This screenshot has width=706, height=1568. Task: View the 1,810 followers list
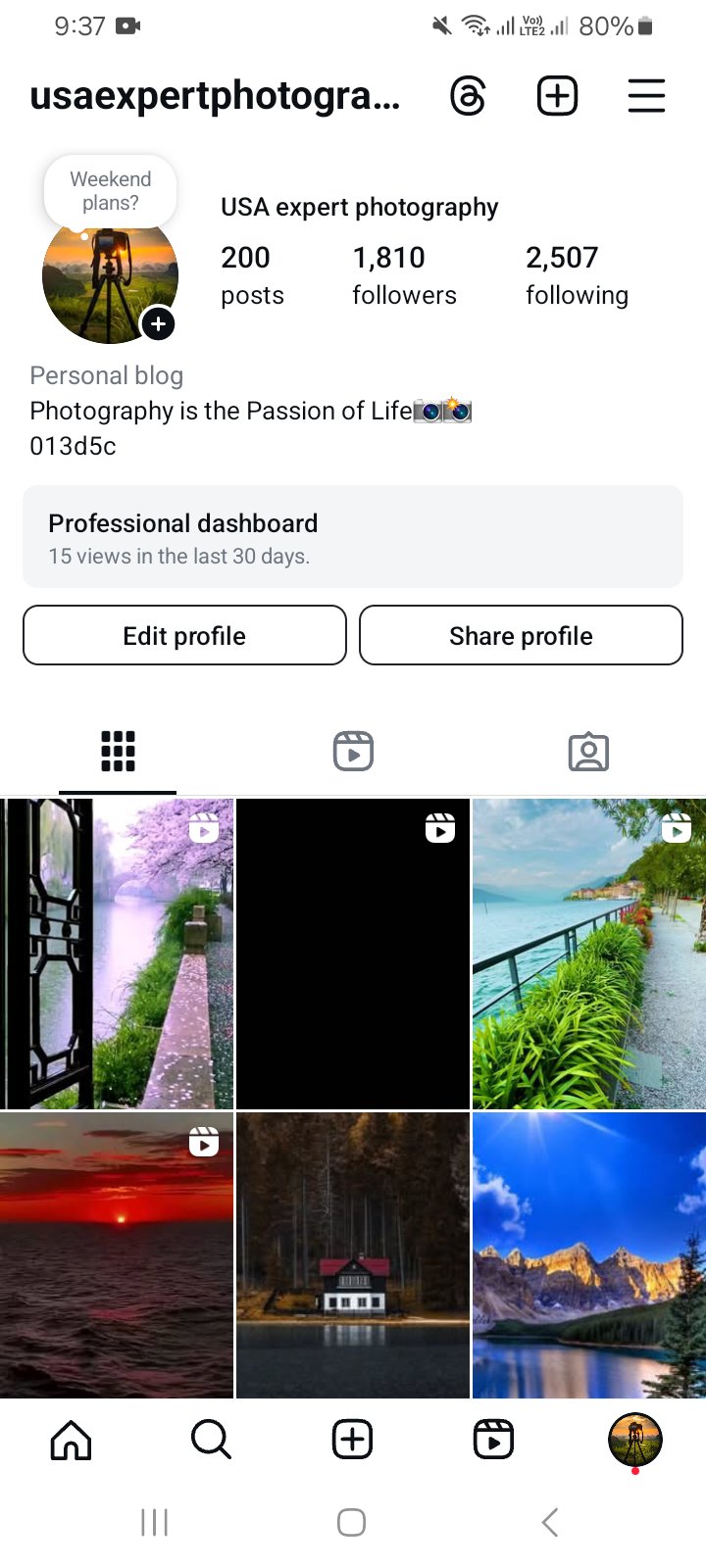coord(404,275)
